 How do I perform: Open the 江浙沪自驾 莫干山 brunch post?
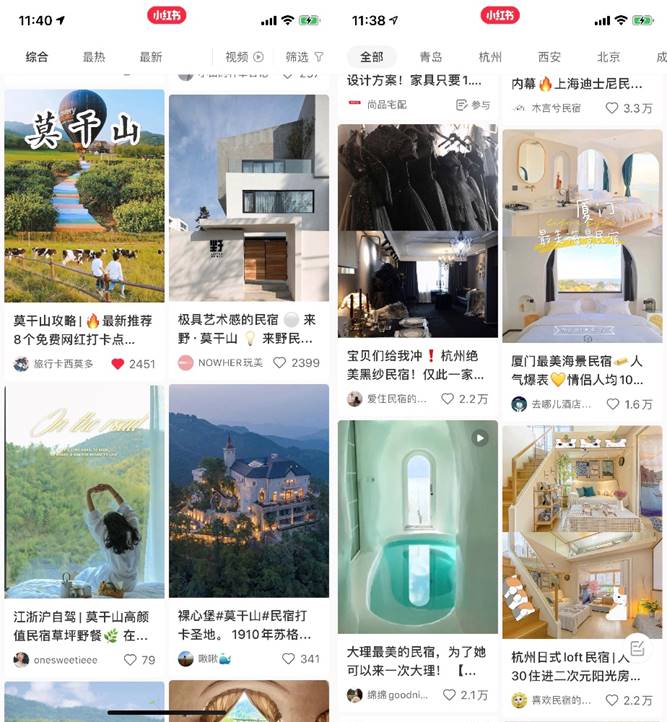pyautogui.click(x=84, y=490)
